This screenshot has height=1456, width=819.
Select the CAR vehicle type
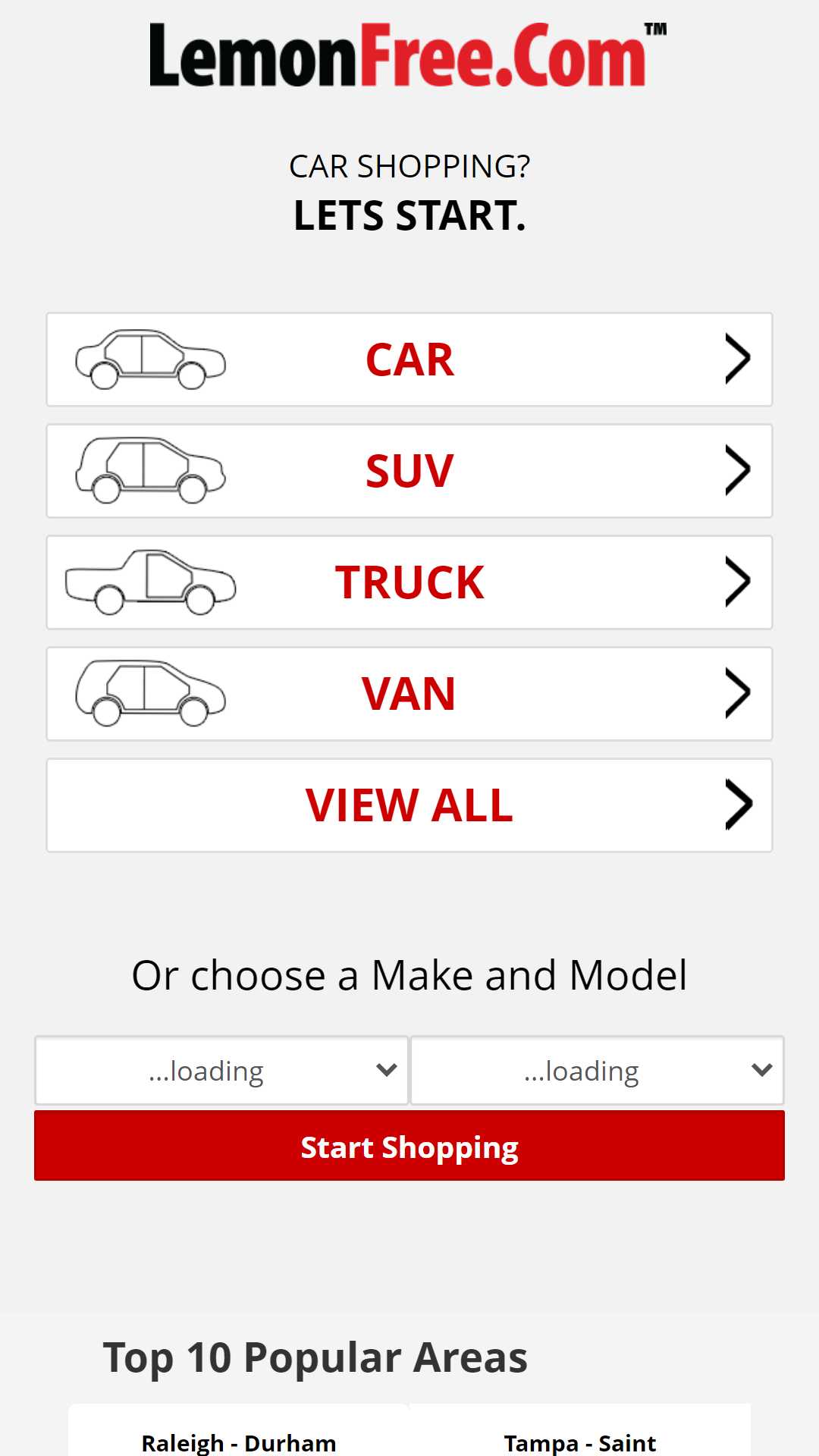(409, 359)
